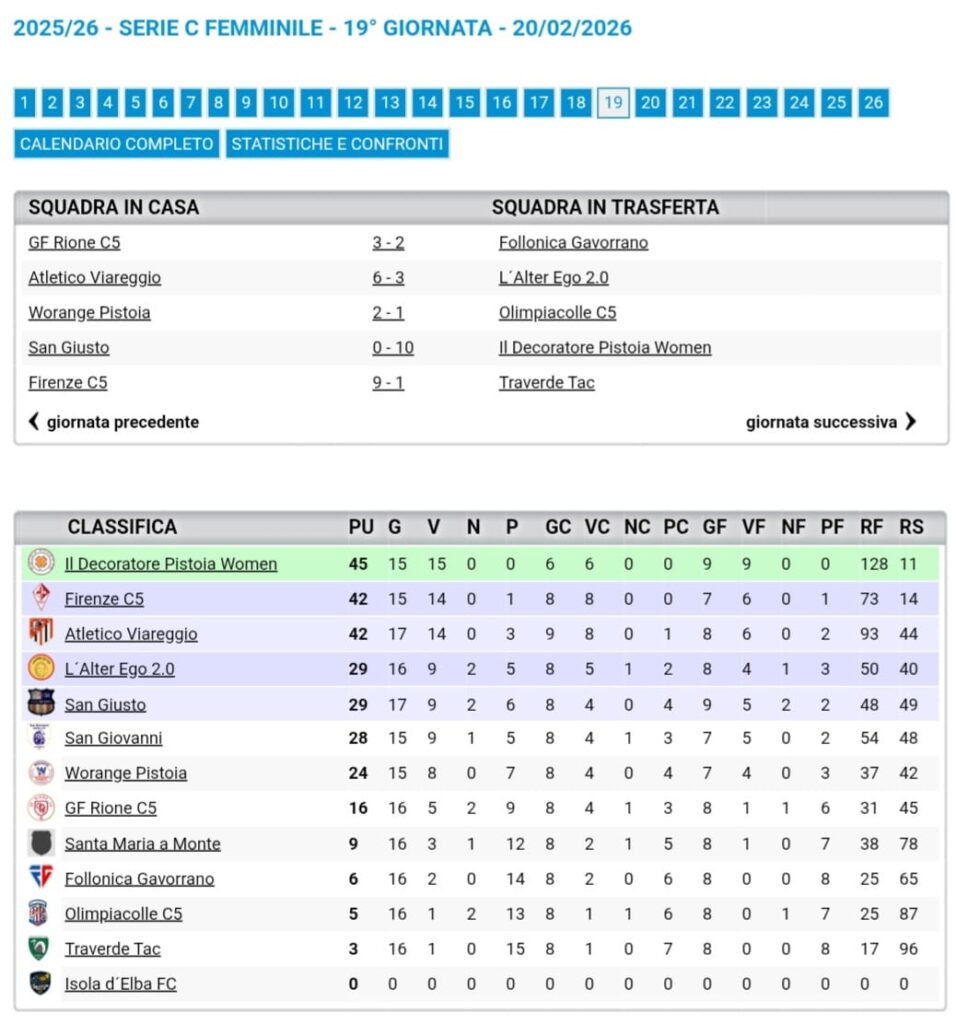Open STATISTICHE E CONFRONTI
Screen dimensions: 956x1024
click(x=336, y=144)
